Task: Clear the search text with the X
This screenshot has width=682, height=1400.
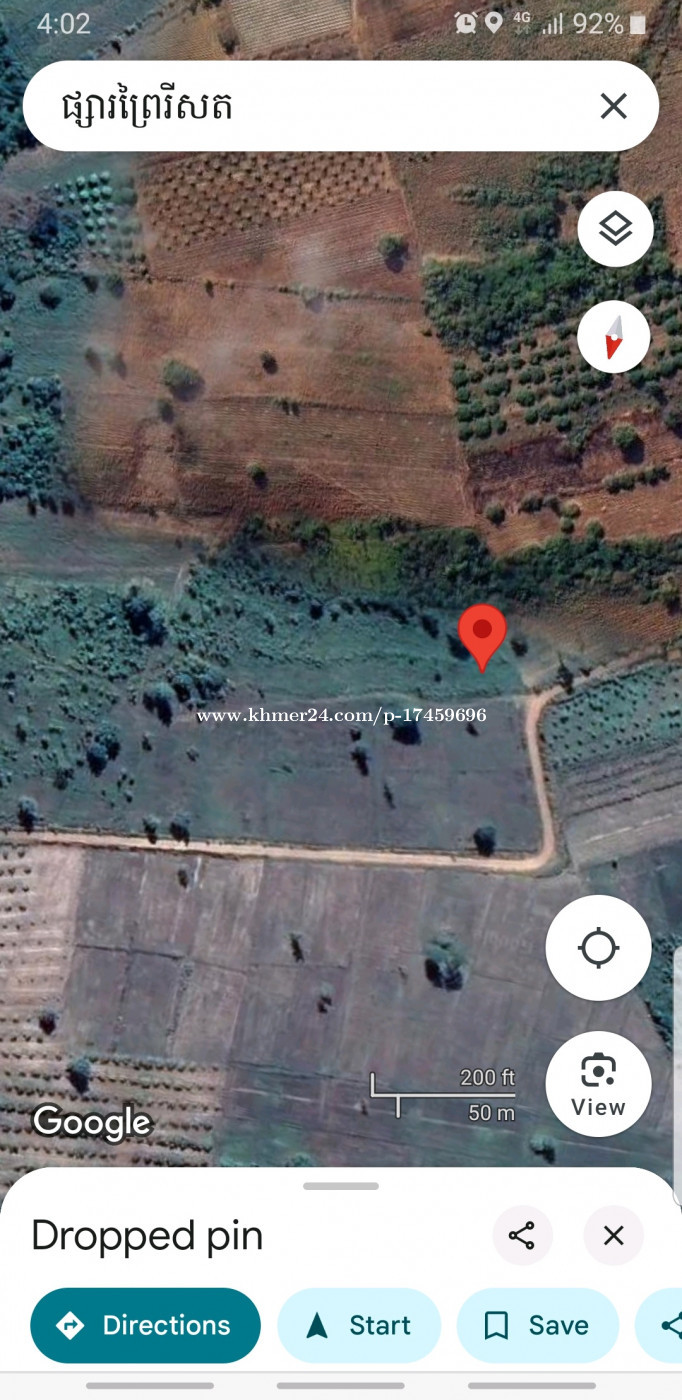Action: pos(613,106)
